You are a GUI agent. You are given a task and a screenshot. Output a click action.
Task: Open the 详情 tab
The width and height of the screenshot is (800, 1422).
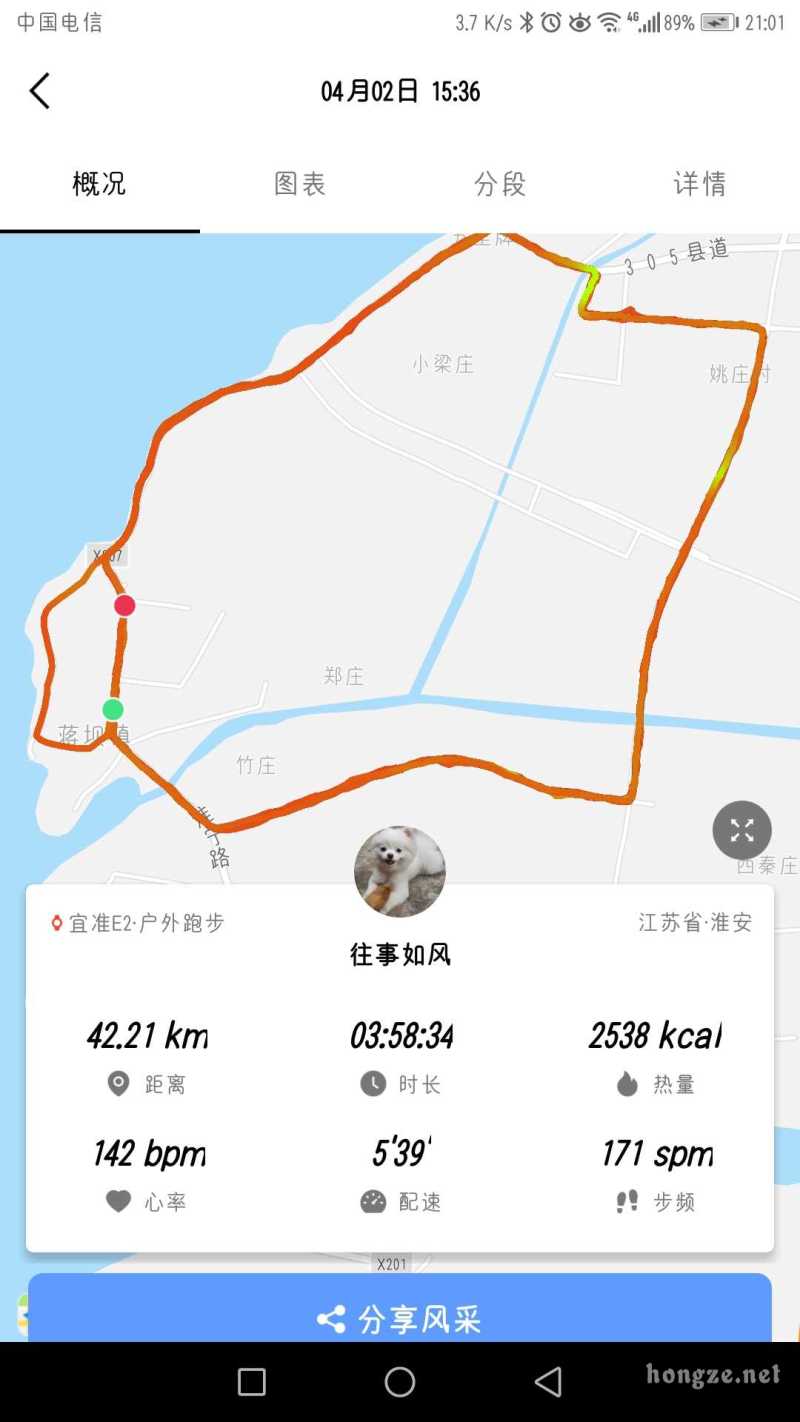click(700, 184)
